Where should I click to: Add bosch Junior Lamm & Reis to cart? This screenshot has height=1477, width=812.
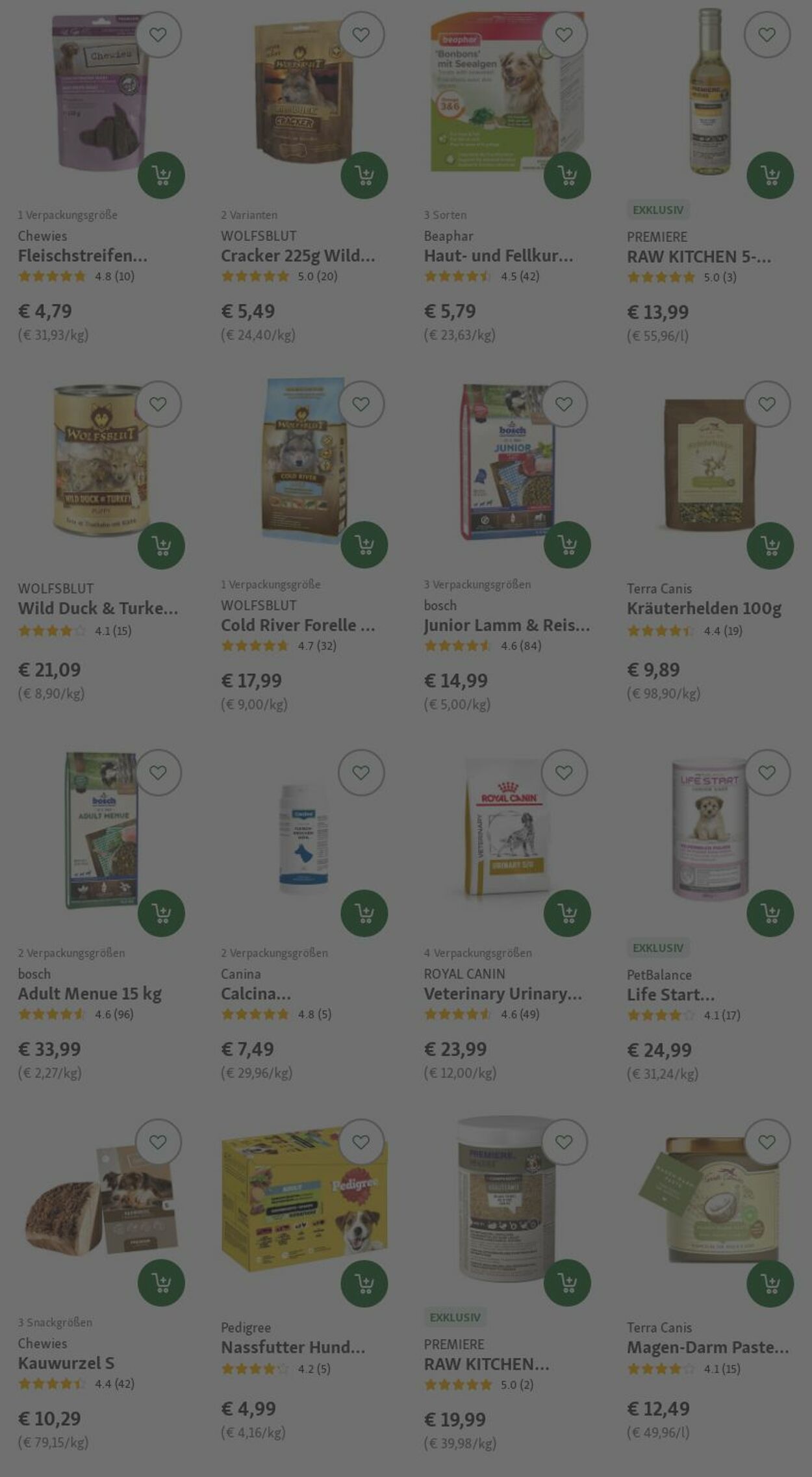click(566, 545)
